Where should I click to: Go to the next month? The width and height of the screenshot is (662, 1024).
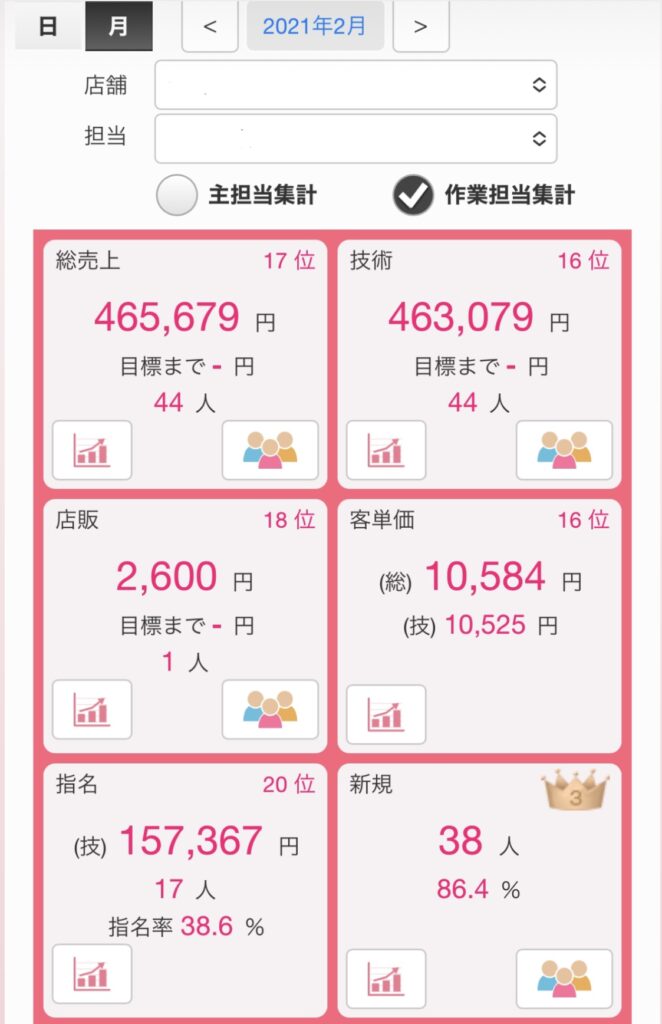(420, 27)
